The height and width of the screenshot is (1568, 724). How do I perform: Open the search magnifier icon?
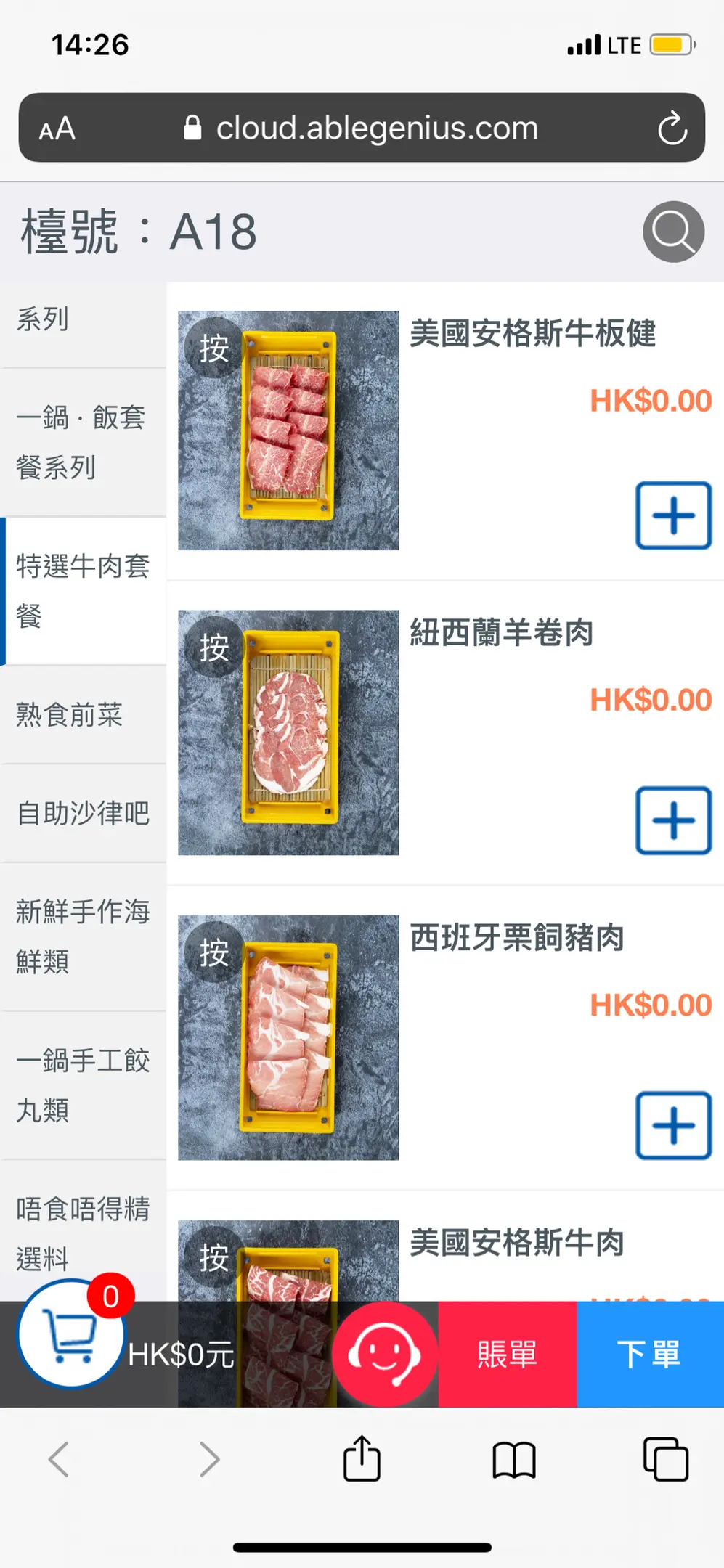click(673, 232)
